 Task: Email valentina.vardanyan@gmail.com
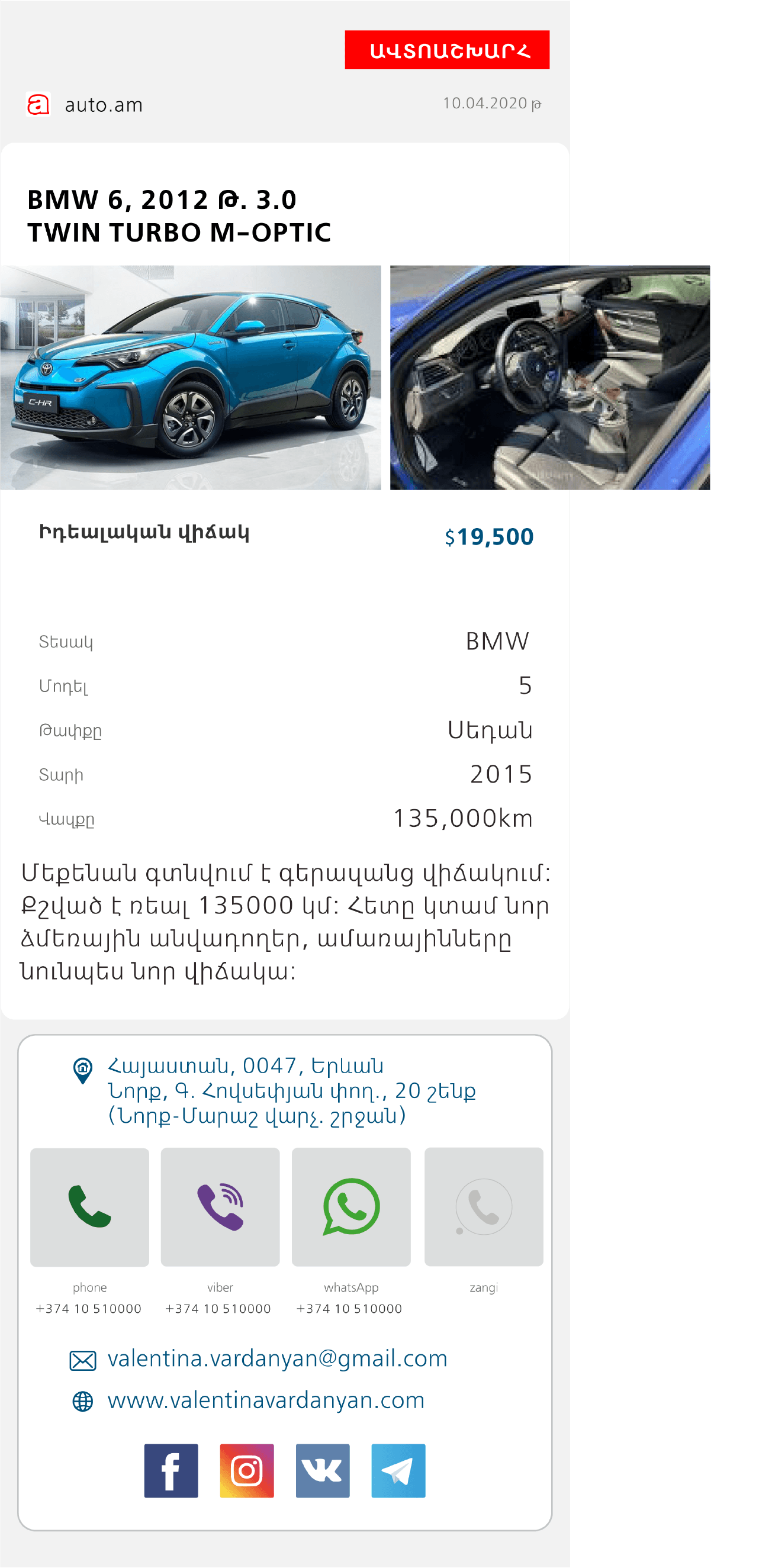(277, 1359)
